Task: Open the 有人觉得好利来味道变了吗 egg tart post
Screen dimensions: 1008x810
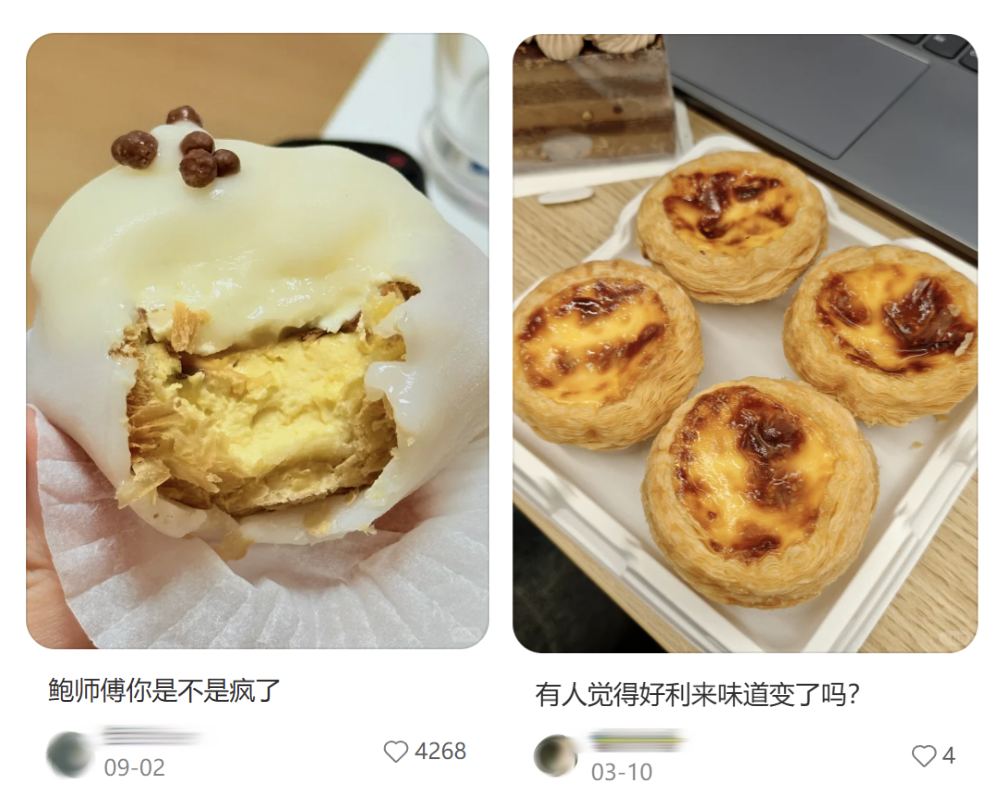Action: pyautogui.click(x=745, y=342)
